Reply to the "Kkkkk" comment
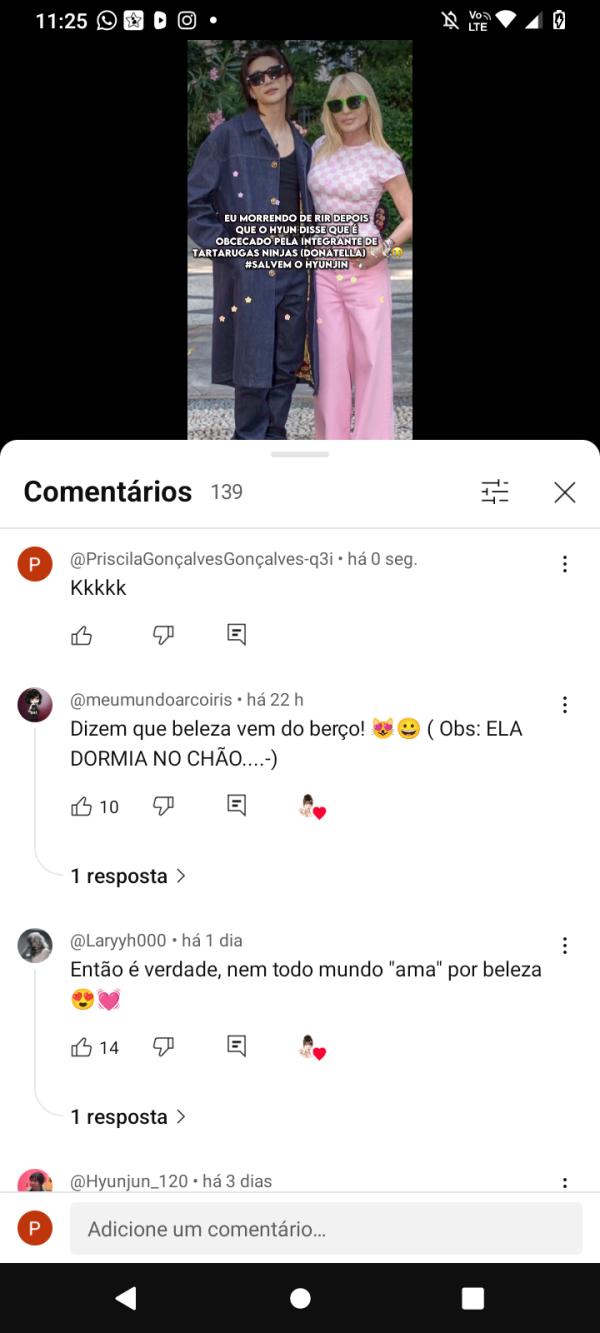Viewport: 600px width, 1333px height. point(237,635)
